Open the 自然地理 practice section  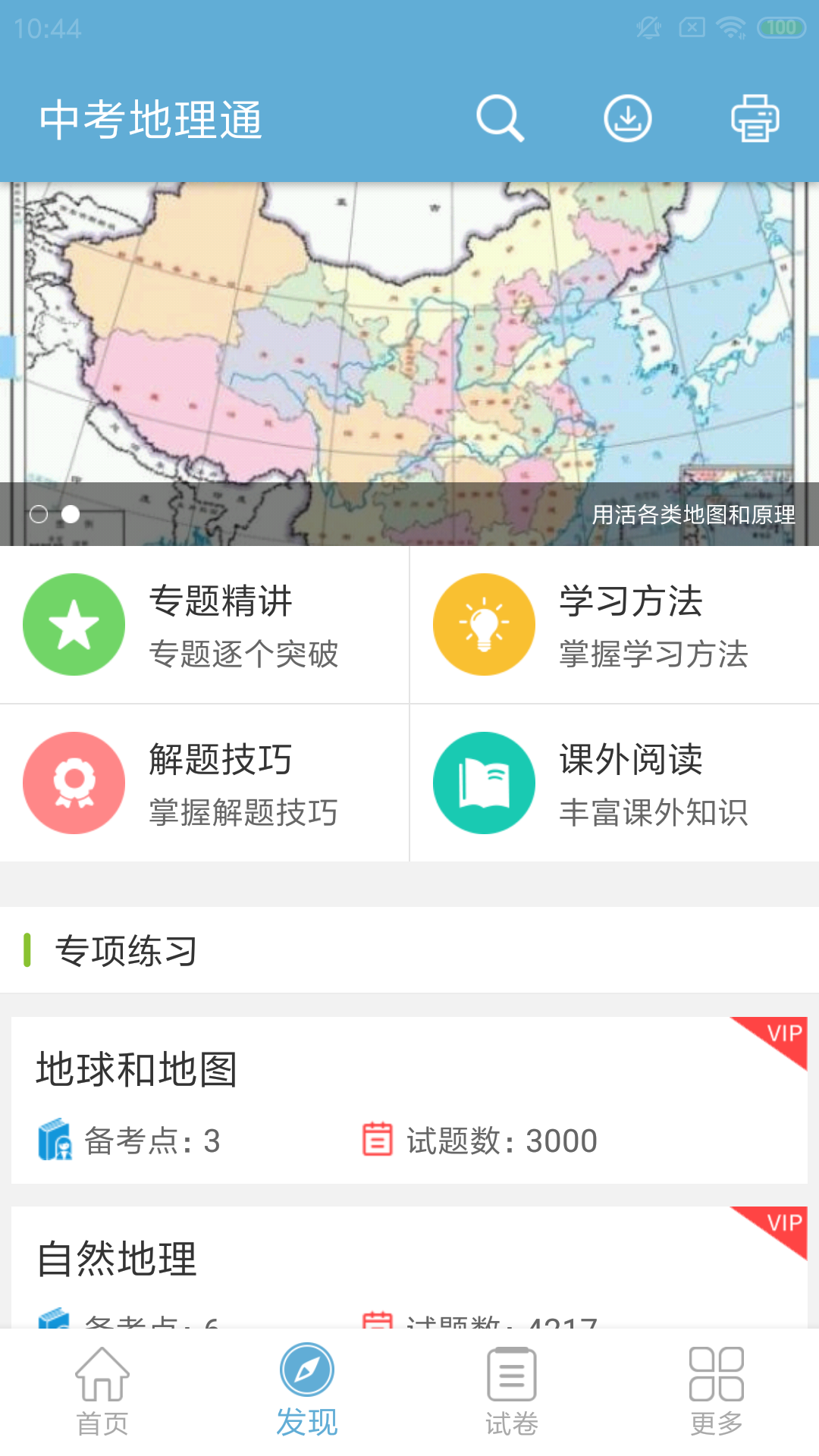409,1259
